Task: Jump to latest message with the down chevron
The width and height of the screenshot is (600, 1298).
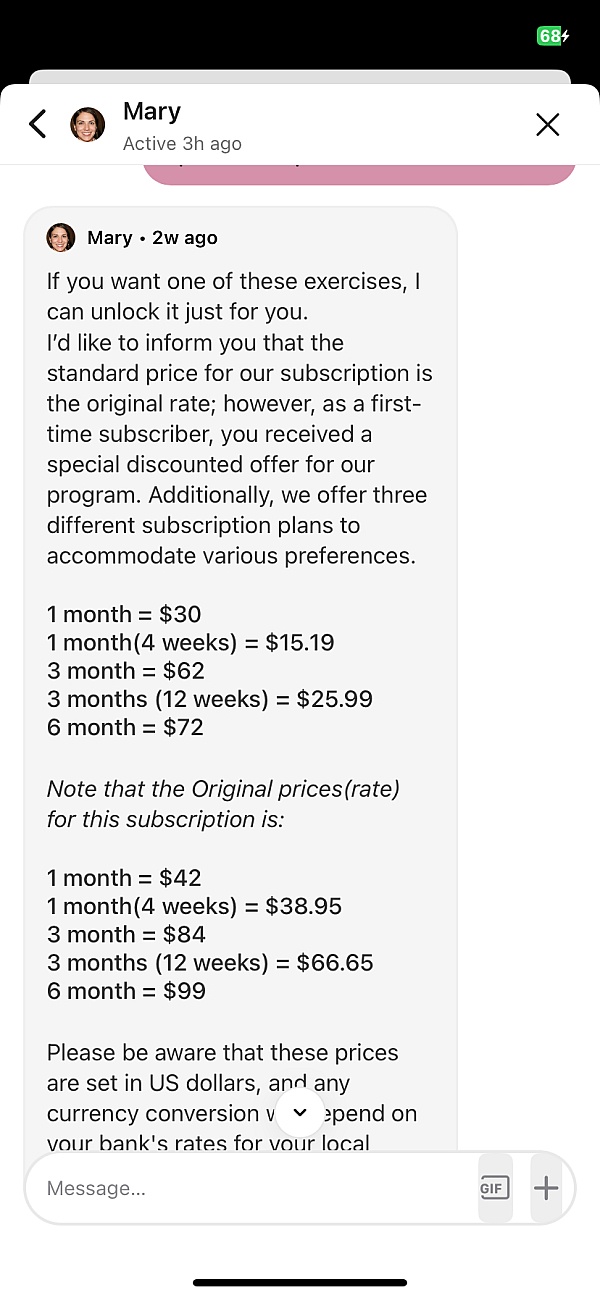Action: click(x=300, y=1112)
